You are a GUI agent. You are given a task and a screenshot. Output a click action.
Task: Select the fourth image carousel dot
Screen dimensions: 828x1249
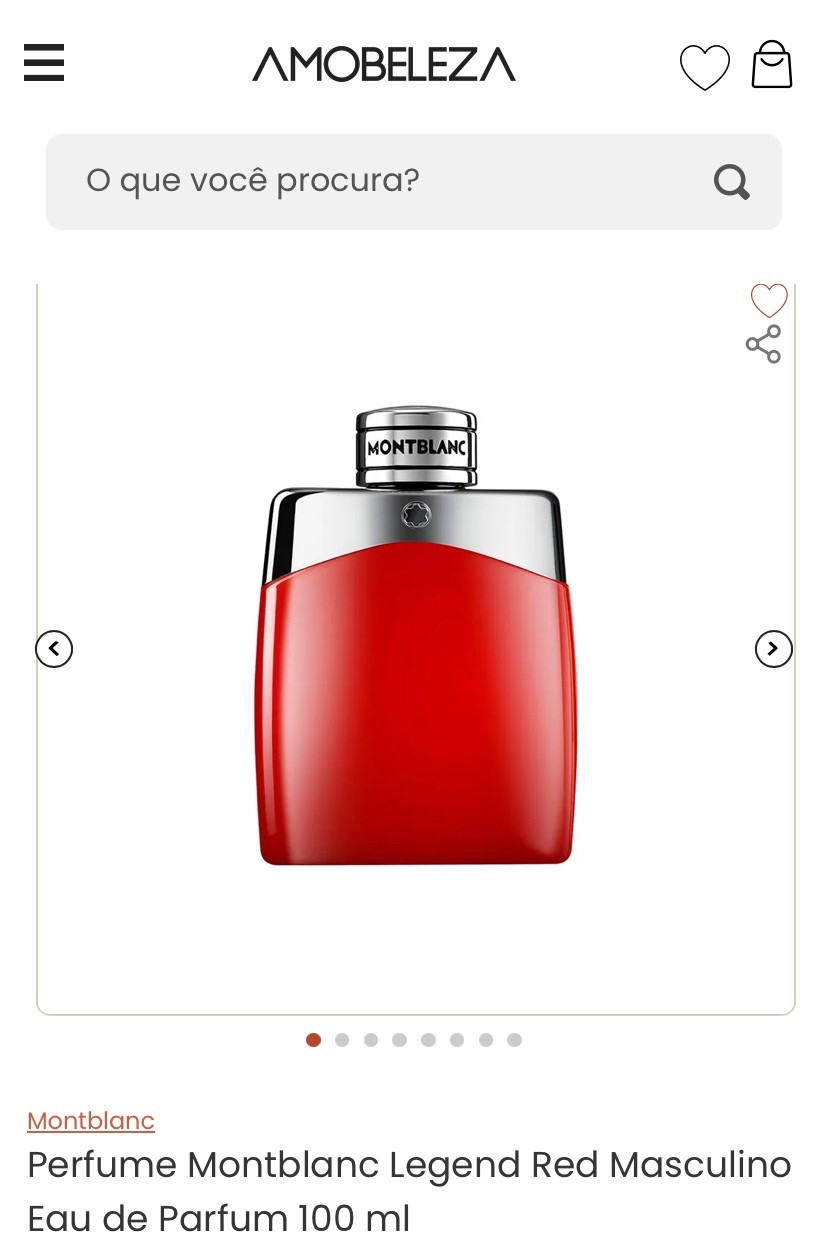point(399,1040)
